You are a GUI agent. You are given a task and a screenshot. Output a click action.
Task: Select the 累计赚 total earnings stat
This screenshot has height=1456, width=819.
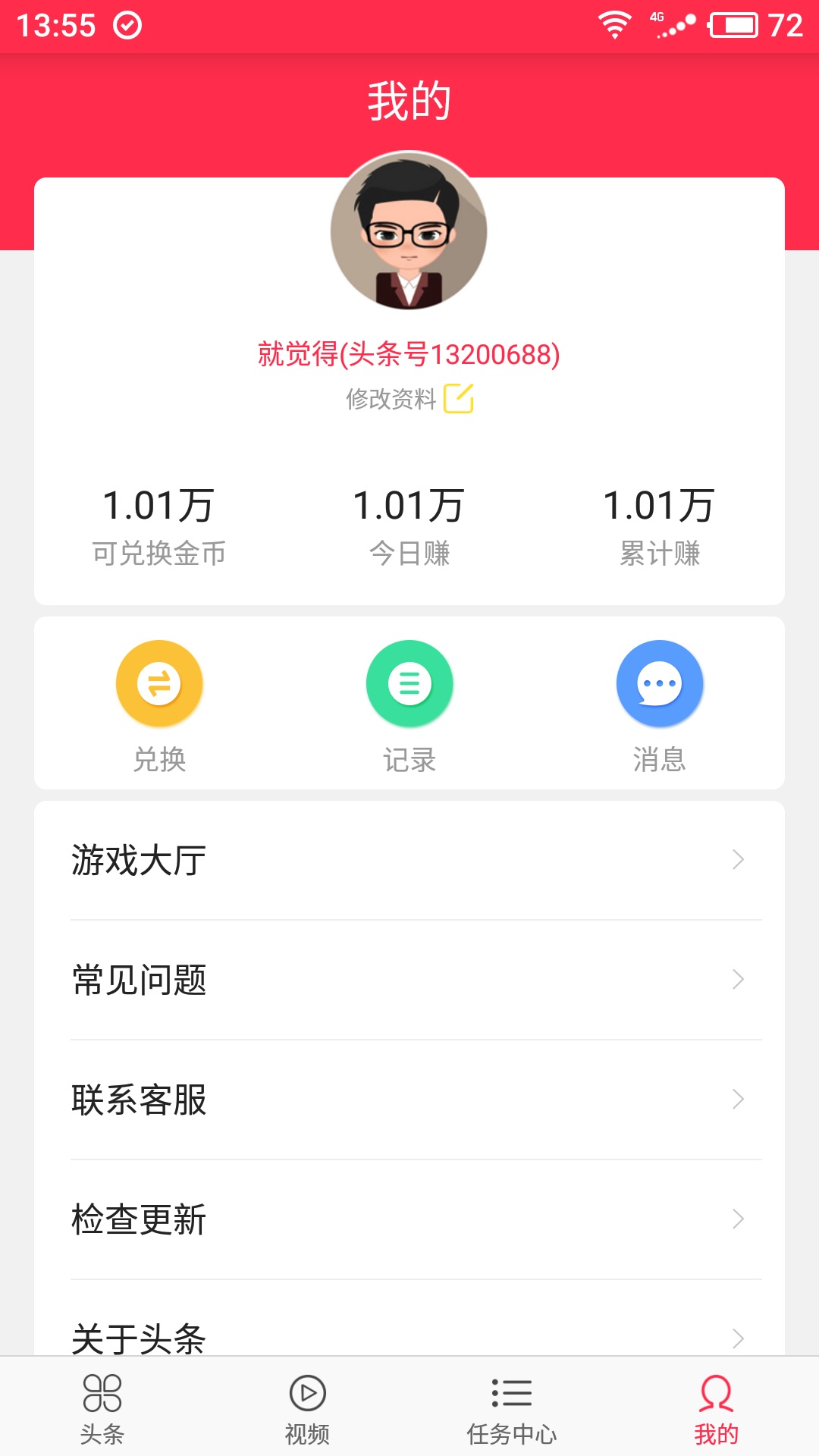658,504
